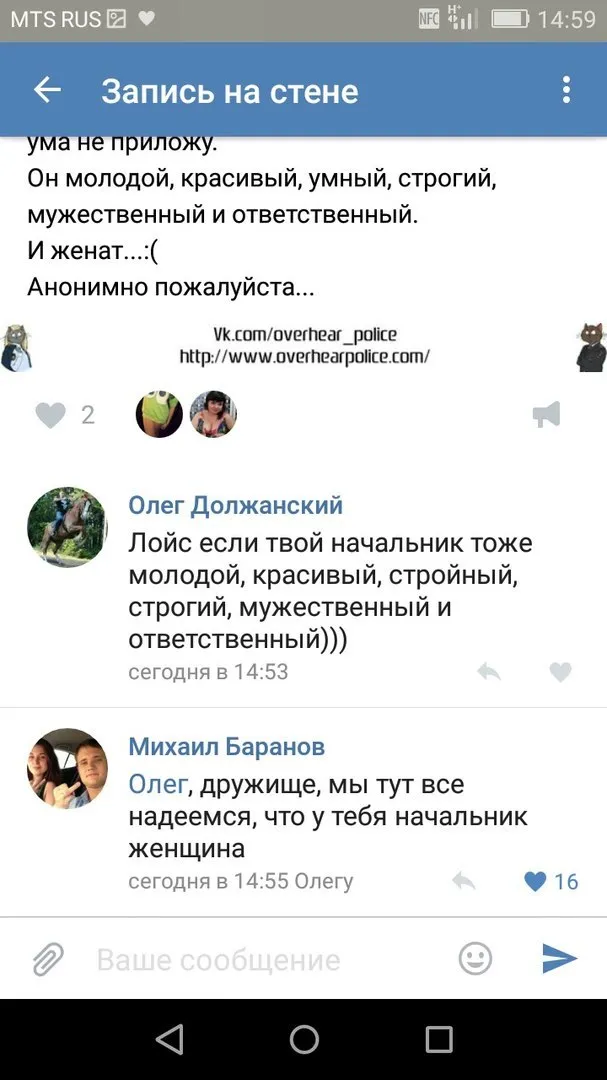Go back using the top-left arrow
Image resolution: width=607 pixels, height=1080 pixels.
[48, 90]
